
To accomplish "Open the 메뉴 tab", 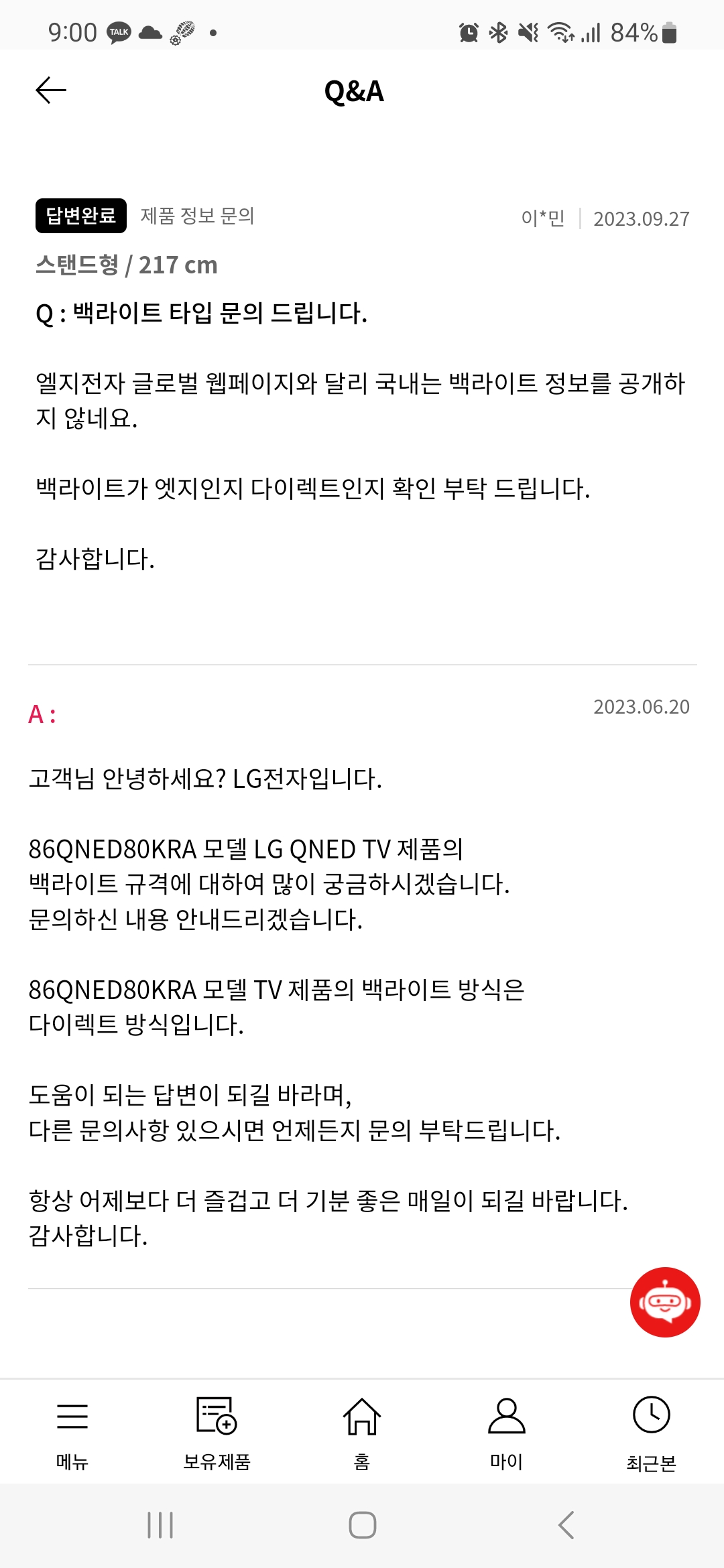I will click(72, 1433).
